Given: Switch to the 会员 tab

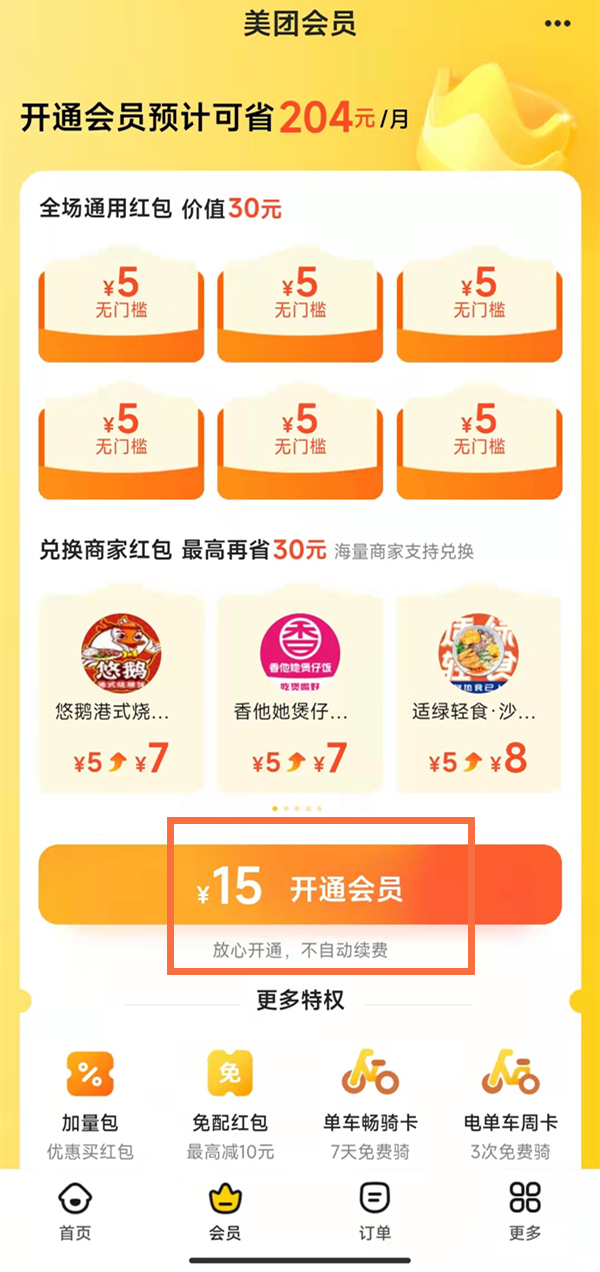Looking at the screenshot, I should pos(225,1212).
